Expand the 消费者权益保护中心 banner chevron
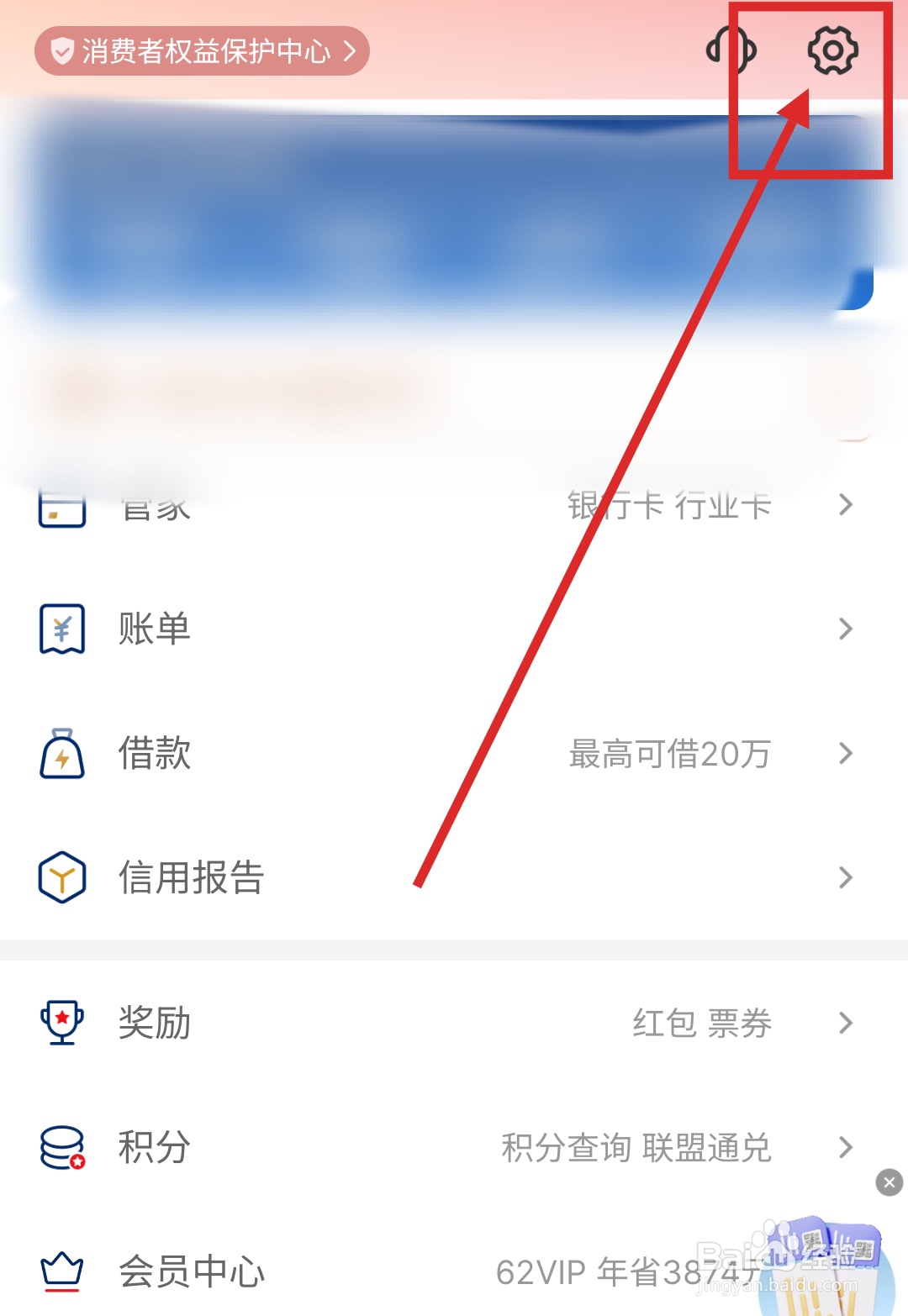The height and width of the screenshot is (1316, 908). 351,50
